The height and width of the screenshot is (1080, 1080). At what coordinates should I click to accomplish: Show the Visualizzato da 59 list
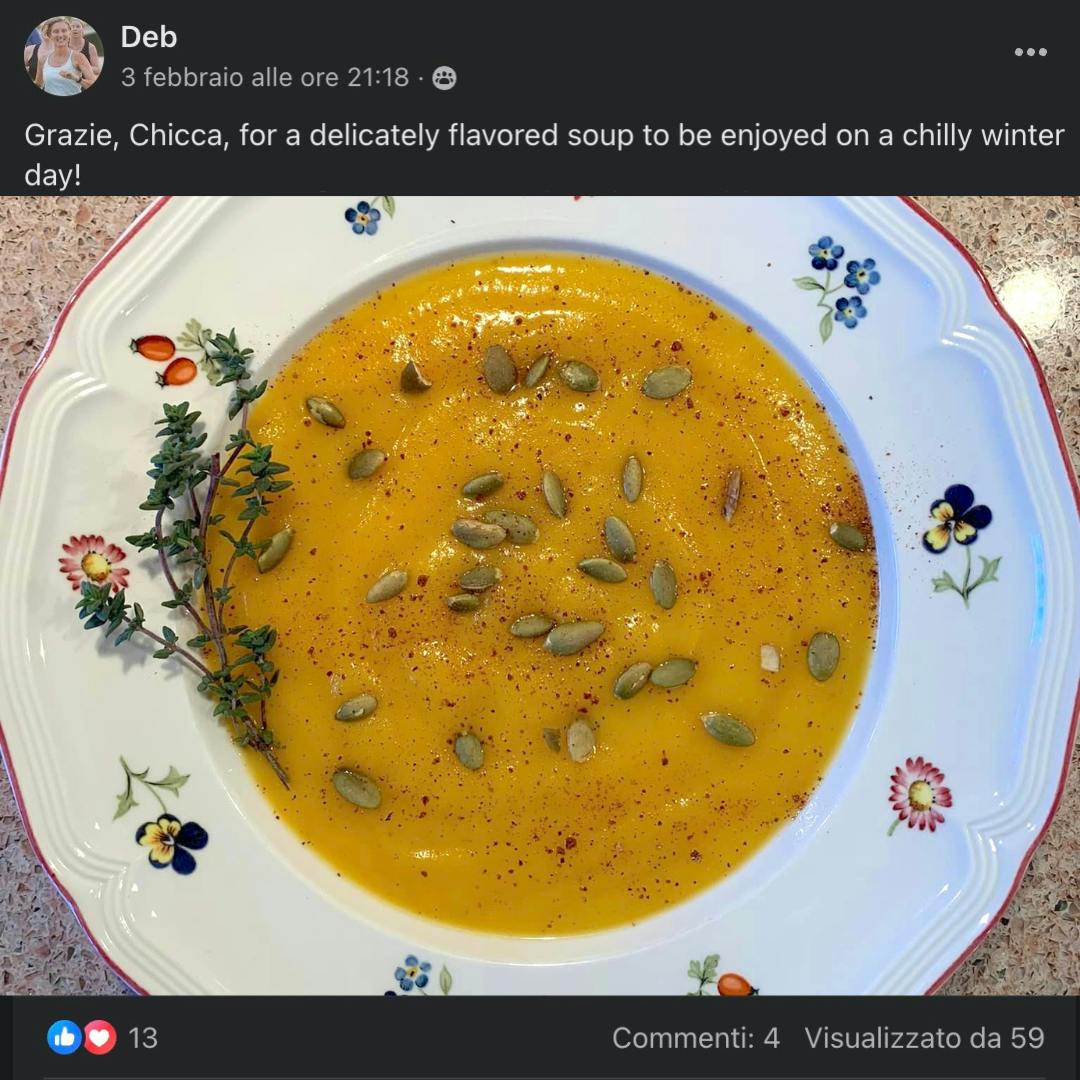coord(924,1038)
